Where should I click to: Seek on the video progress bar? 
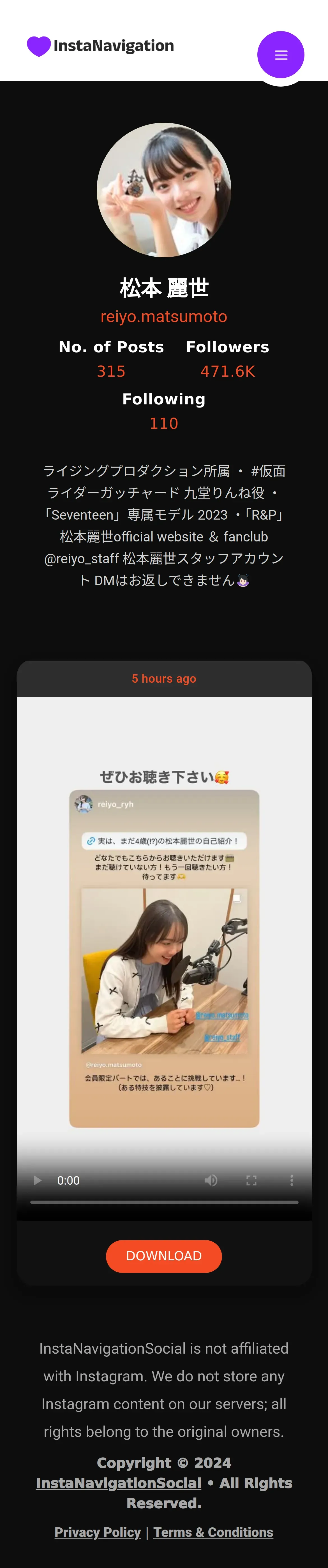[164, 1202]
